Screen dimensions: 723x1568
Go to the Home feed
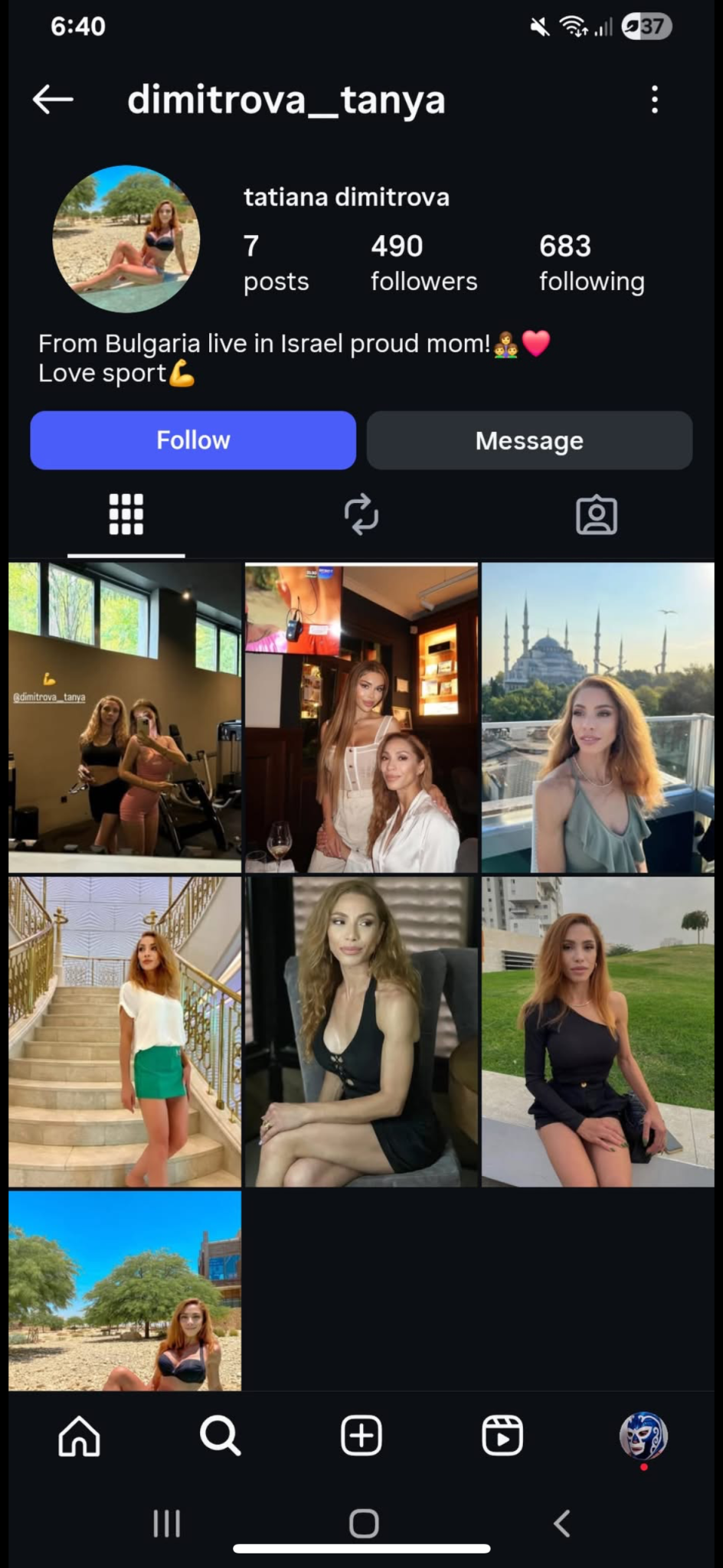pyautogui.click(x=80, y=1435)
